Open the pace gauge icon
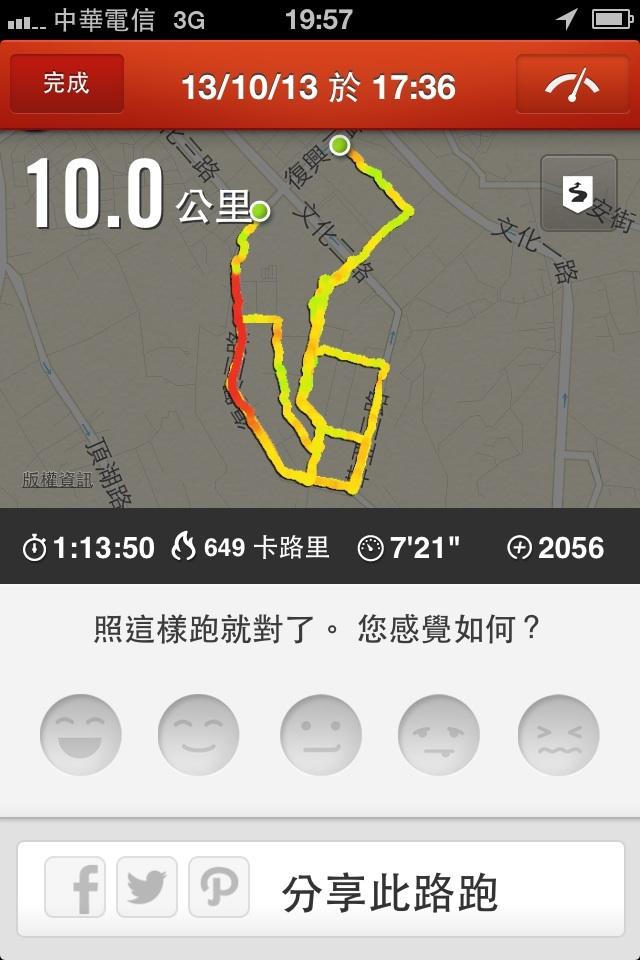This screenshot has height=960, width=640. tap(571, 85)
